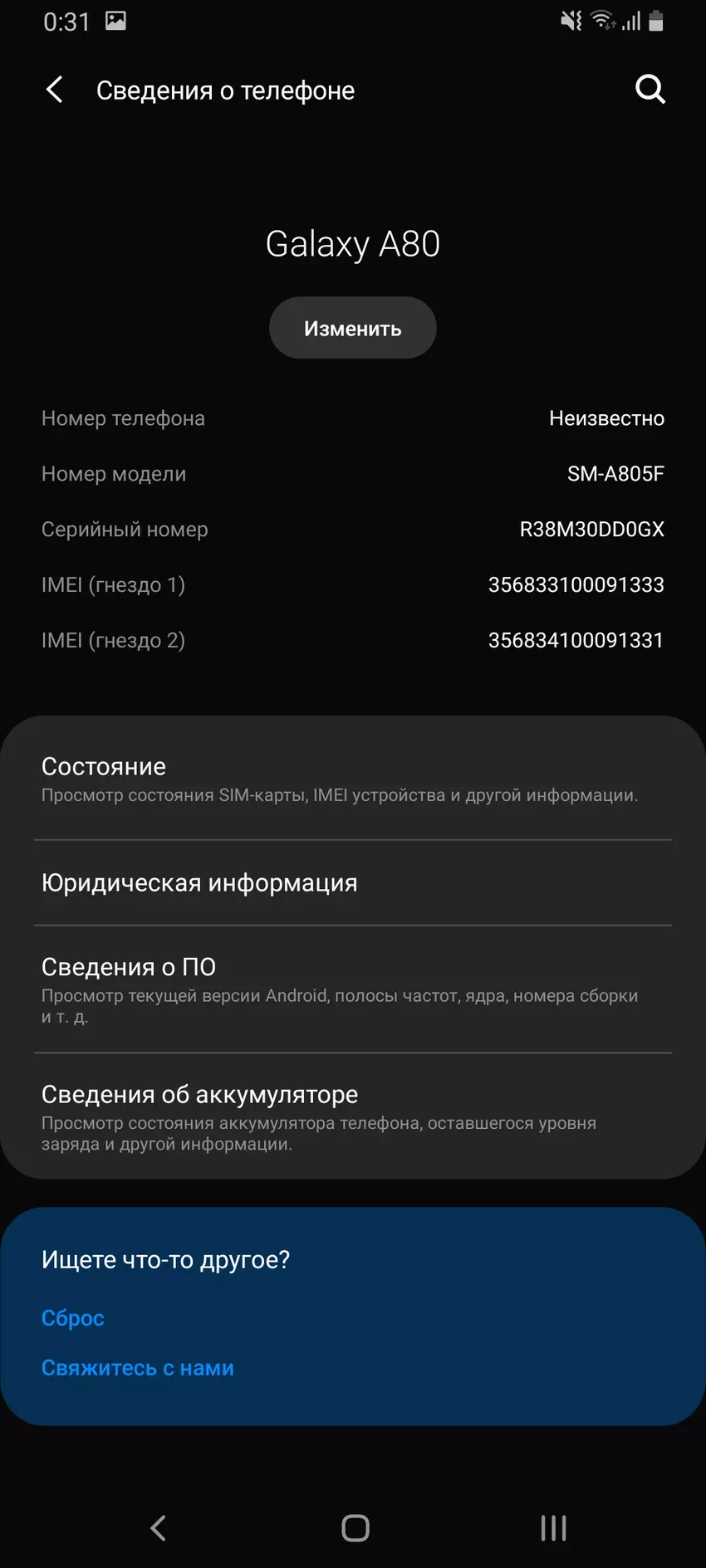Open the search magnifier icon
Screen dimensions: 706x1568
point(650,90)
